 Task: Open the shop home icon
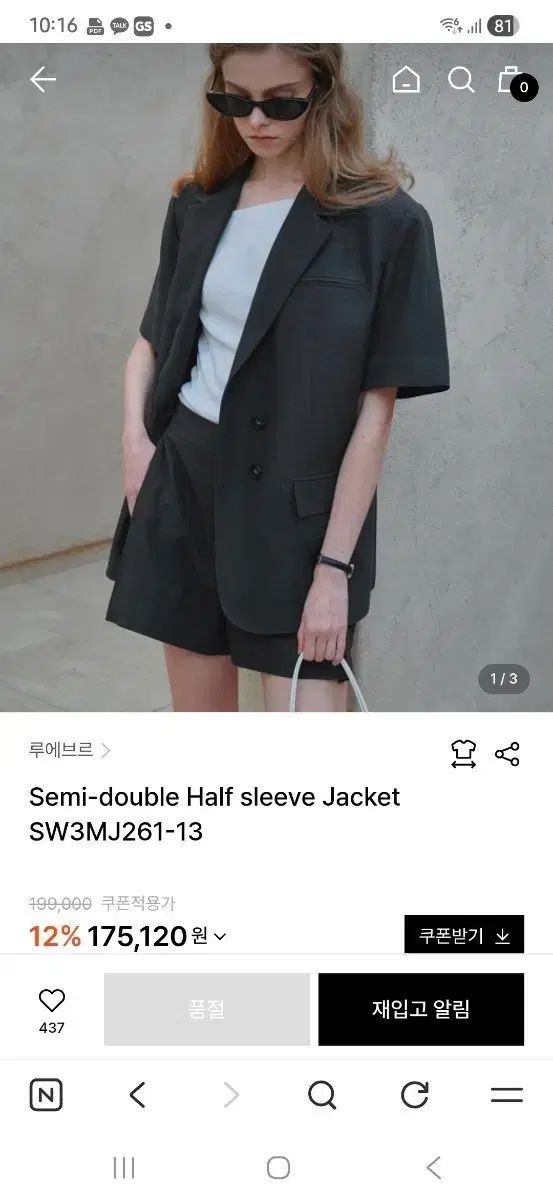click(405, 80)
